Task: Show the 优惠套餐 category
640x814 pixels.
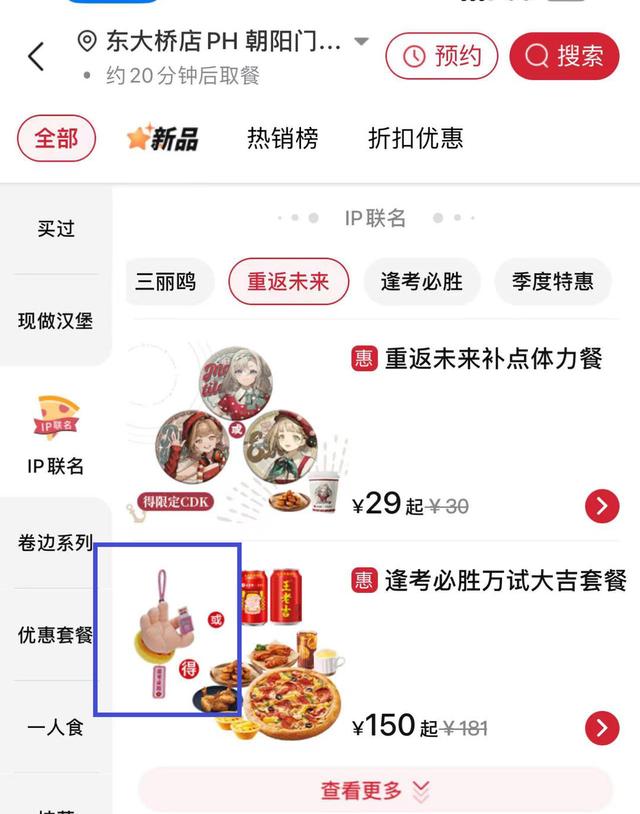Action: click(x=56, y=635)
